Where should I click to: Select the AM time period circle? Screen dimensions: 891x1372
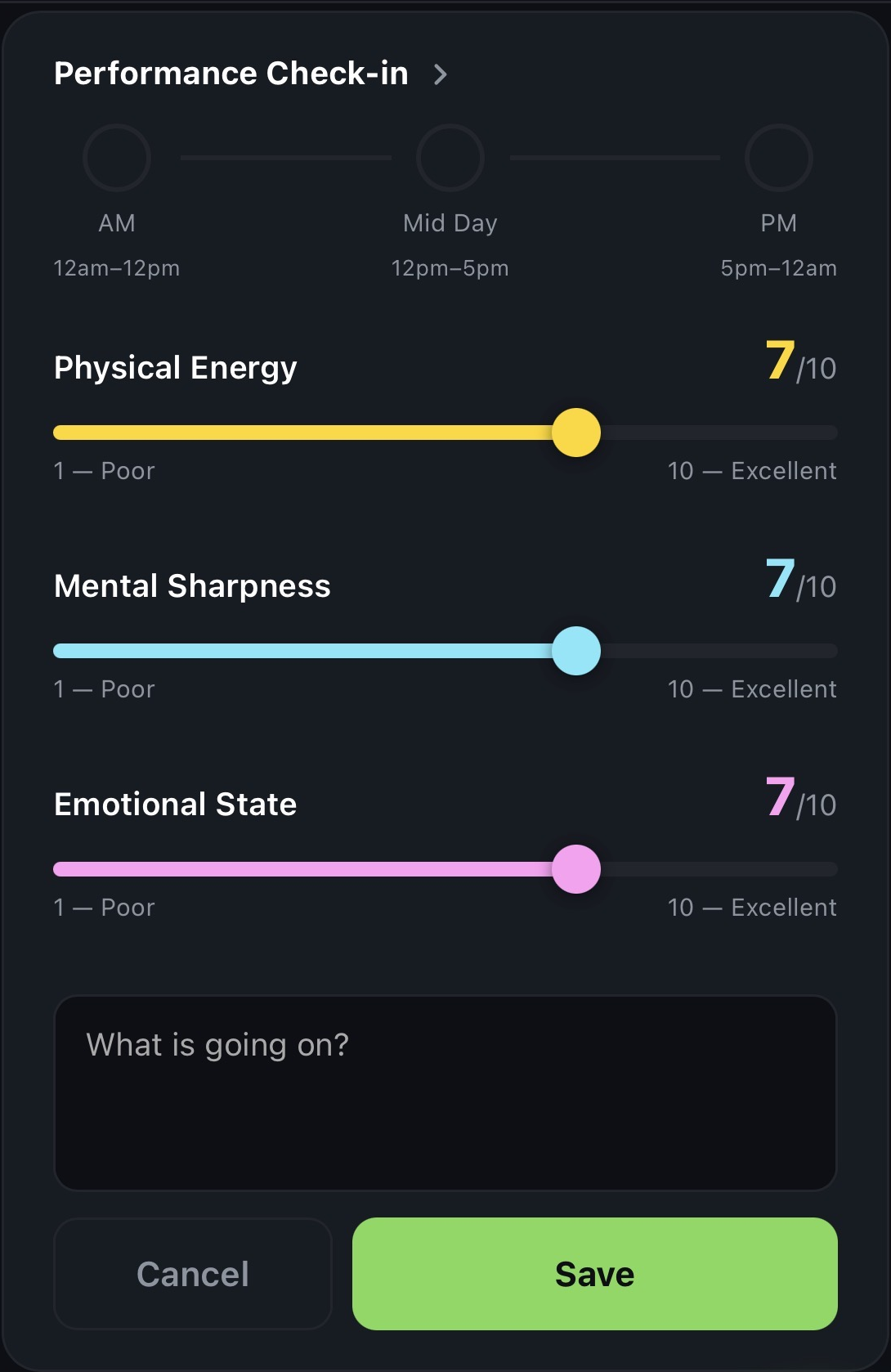tap(116, 158)
